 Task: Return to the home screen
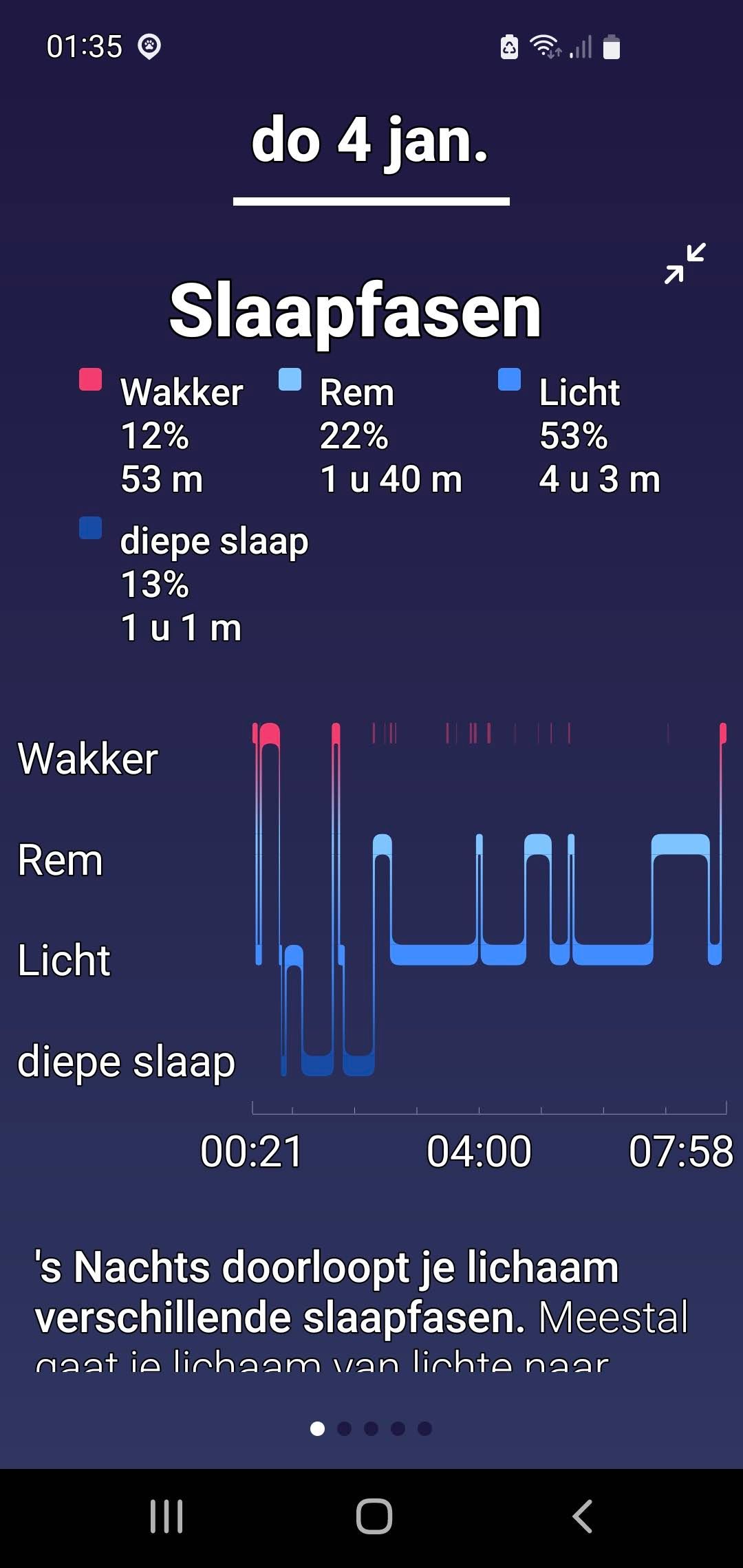374,1516
